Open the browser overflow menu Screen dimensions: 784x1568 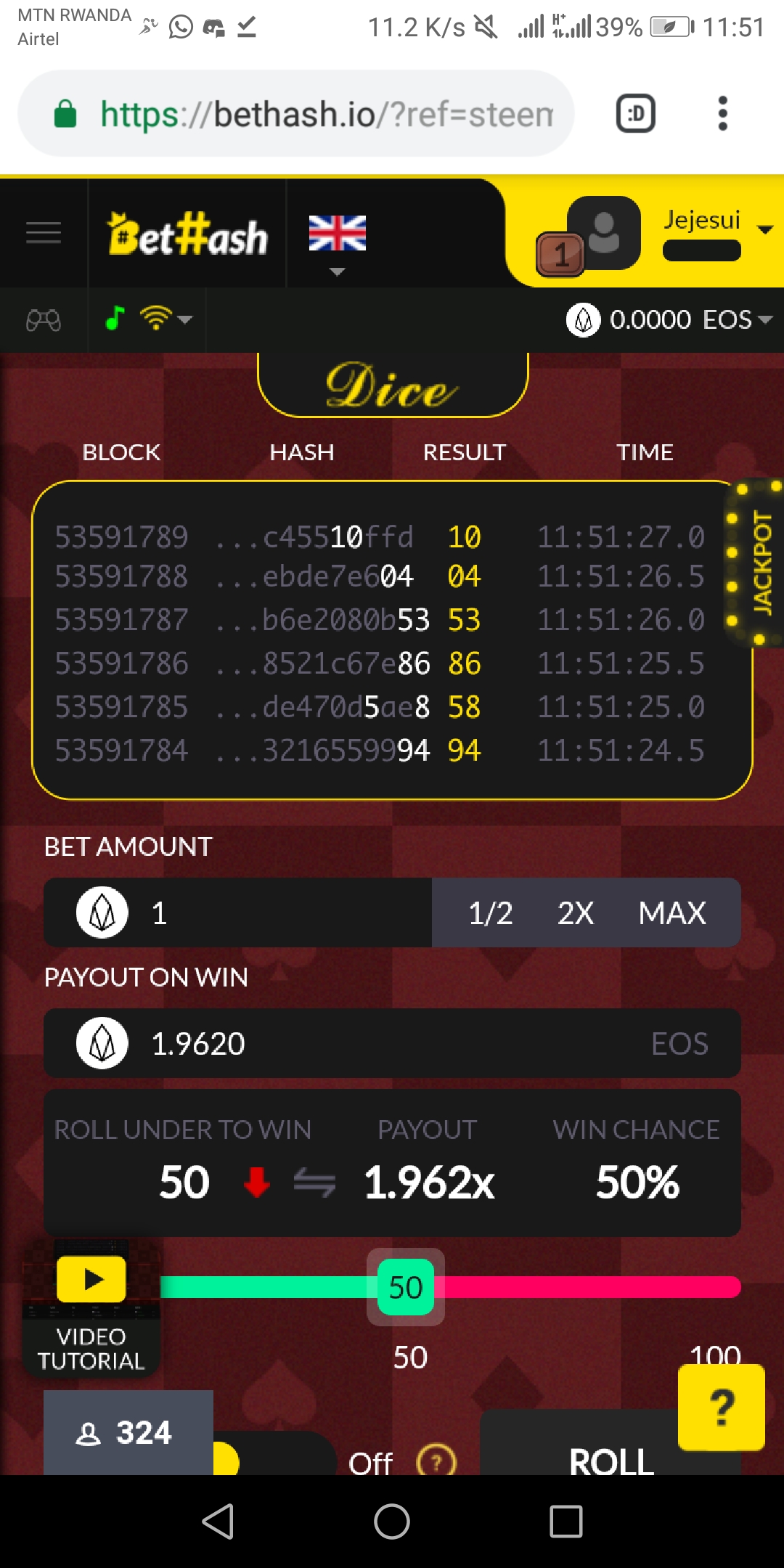point(722,113)
